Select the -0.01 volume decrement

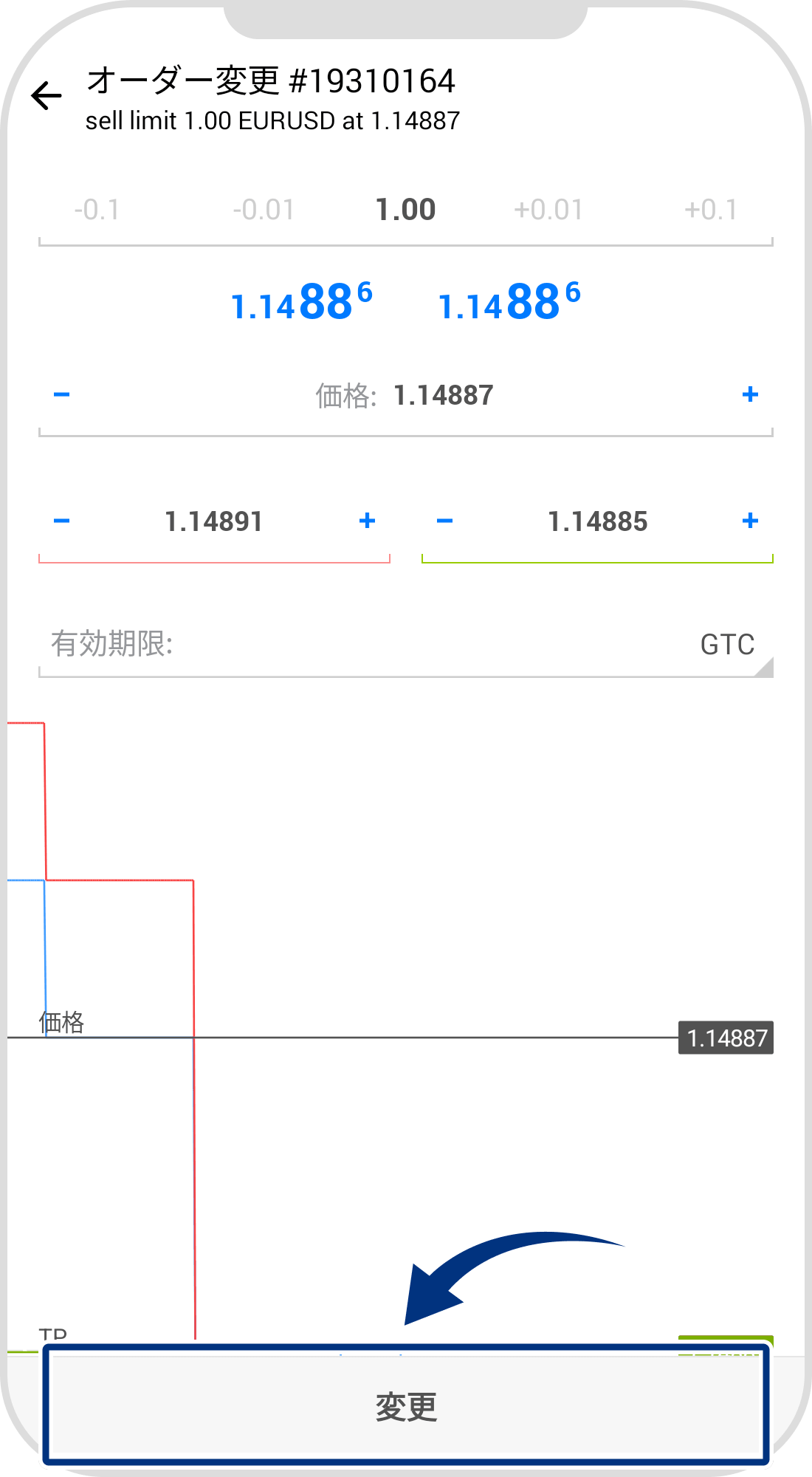pos(264,209)
